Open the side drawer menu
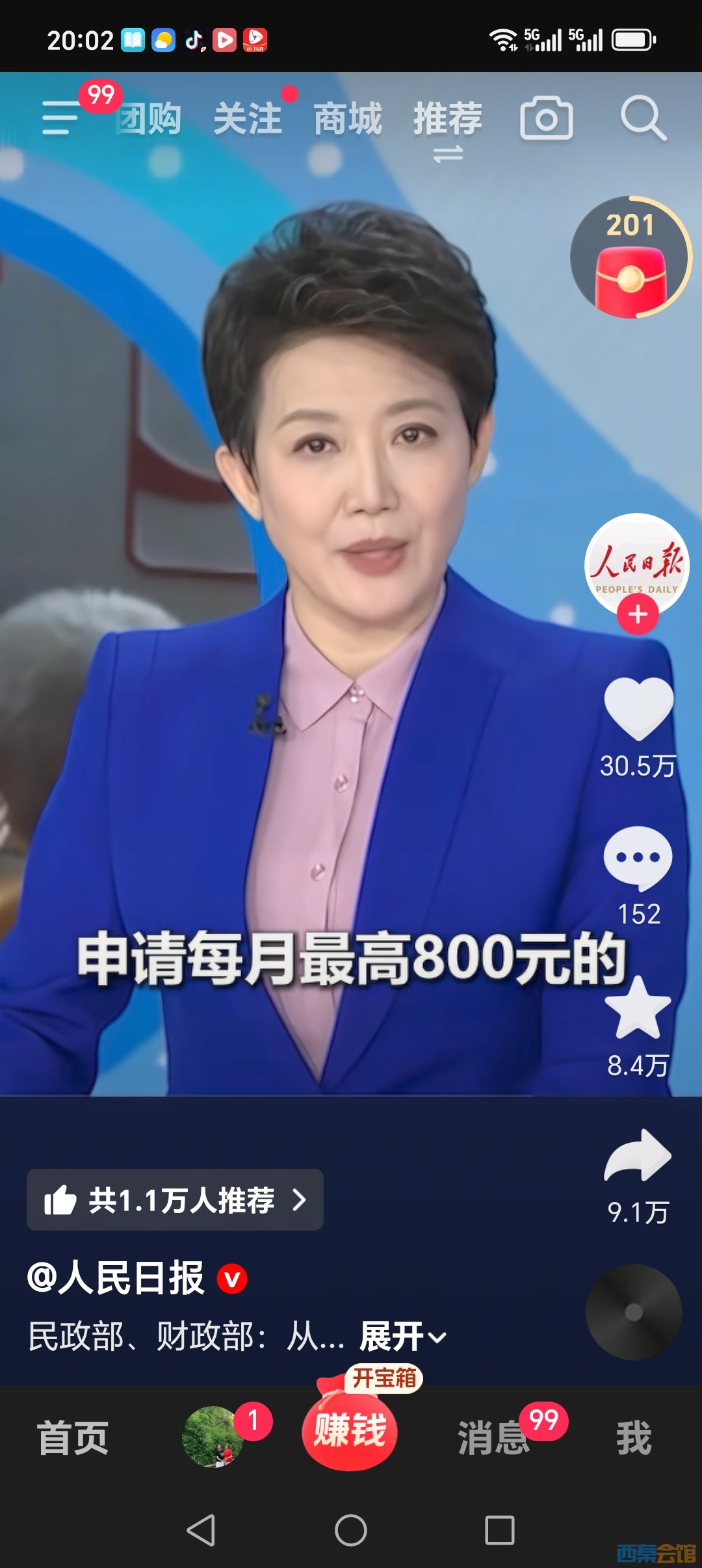Image resolution: width=702 pixels, height=1568 pixels. click(60, 118)
